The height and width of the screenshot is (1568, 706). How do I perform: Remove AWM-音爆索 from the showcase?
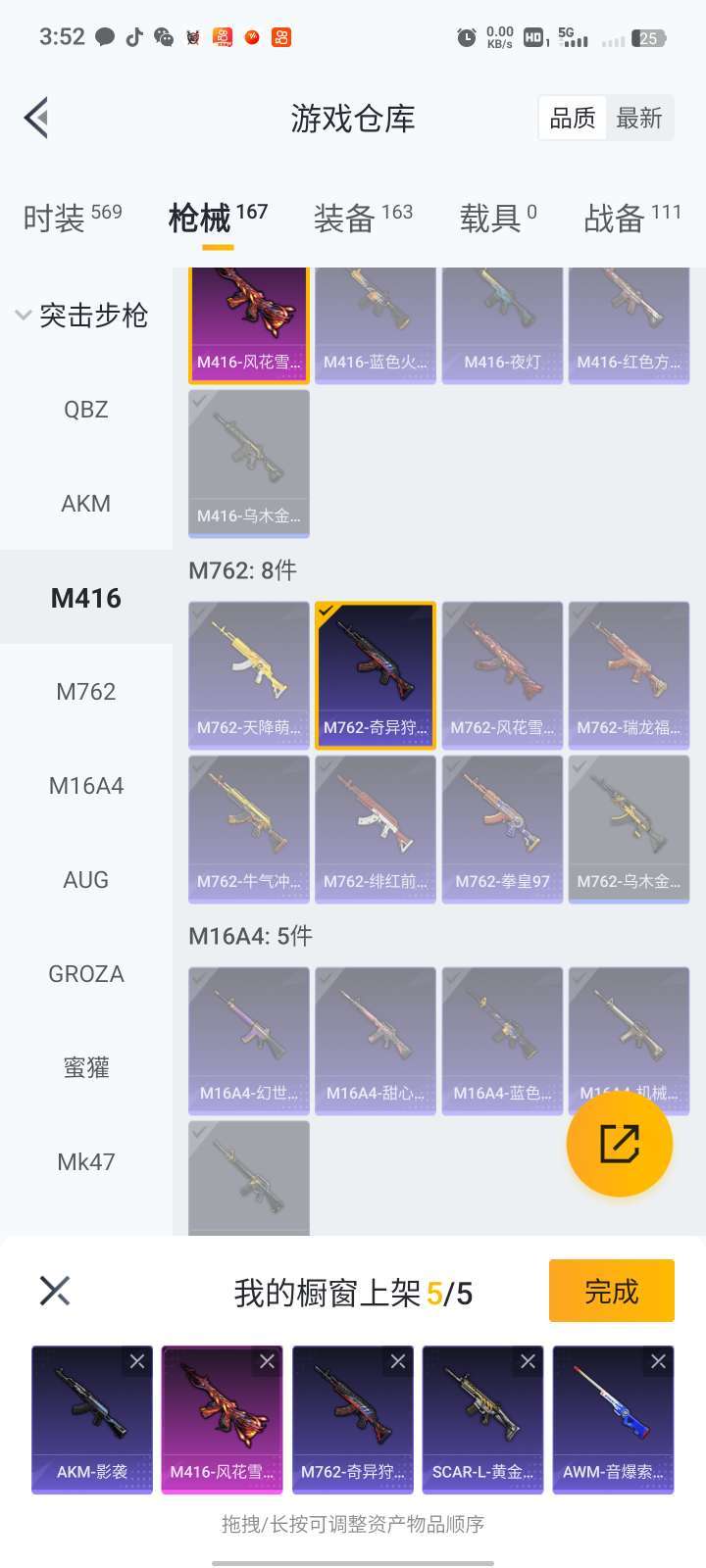(658, 1361)
